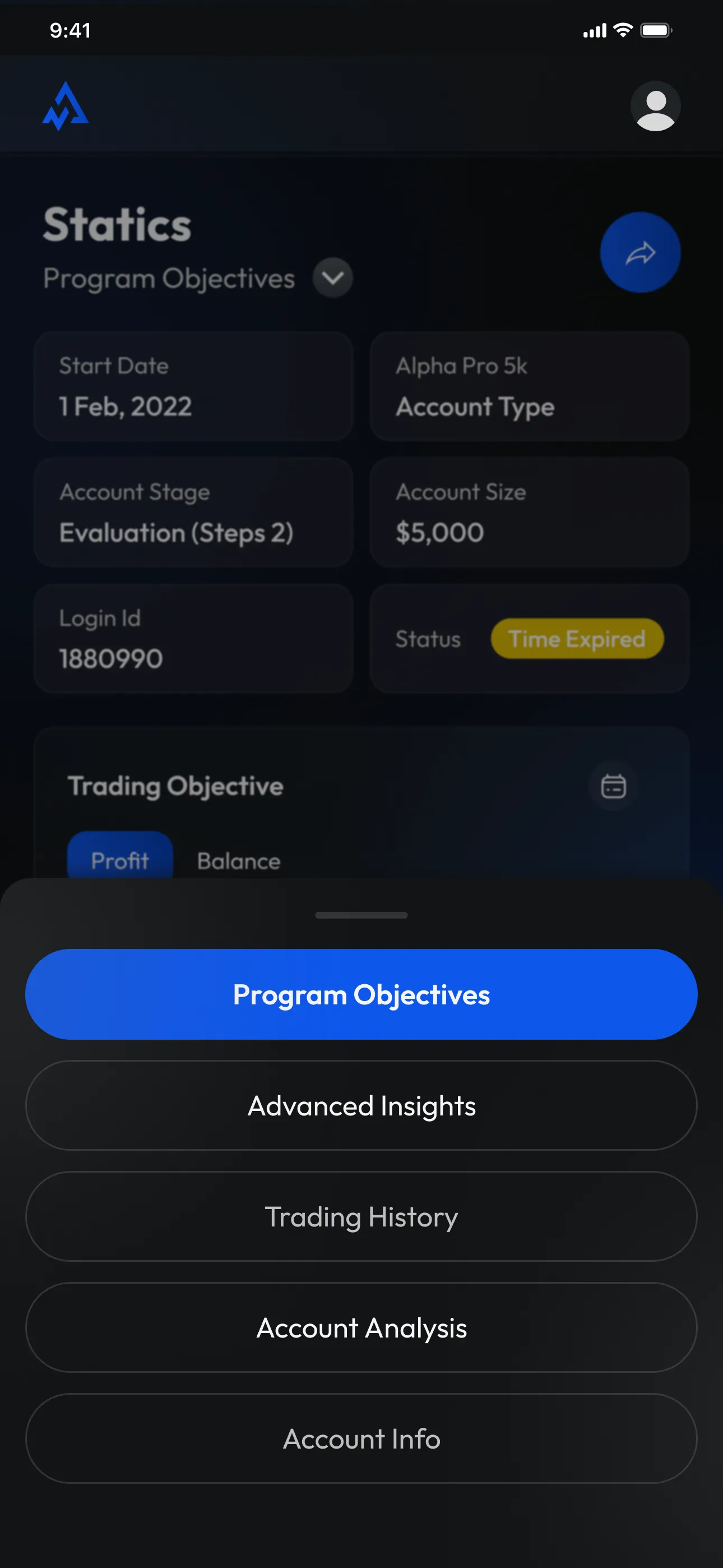
Task: Open Account Info
Action: (361, 1439)
